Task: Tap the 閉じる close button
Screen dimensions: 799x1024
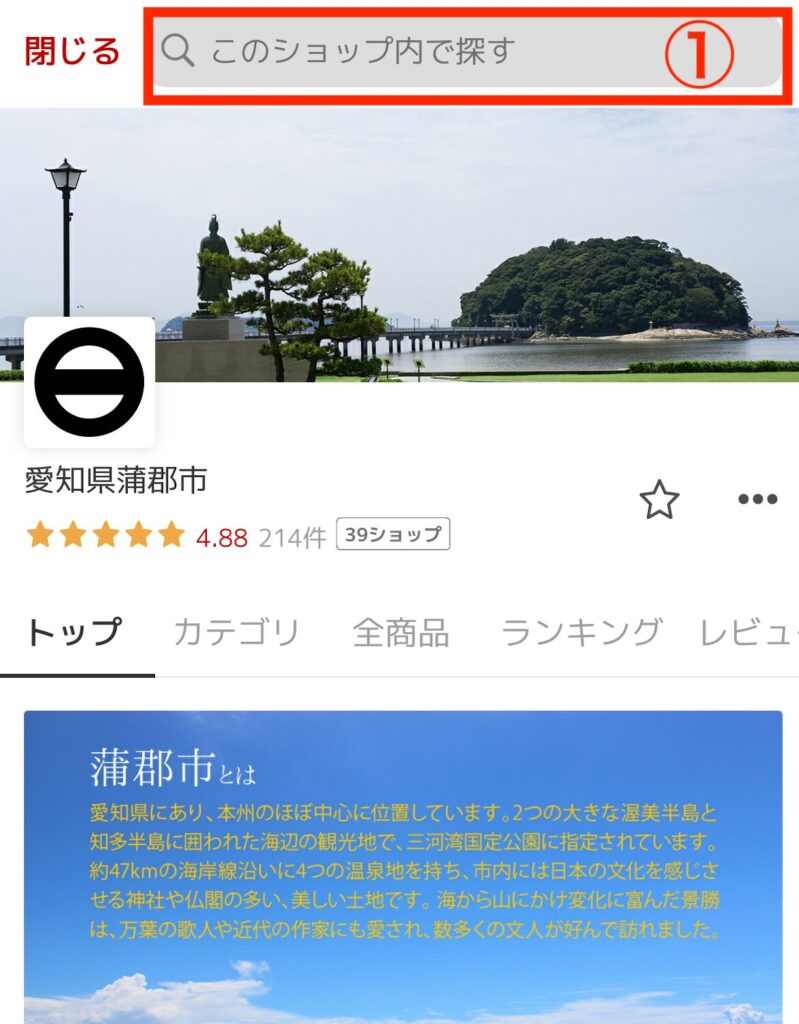Action: click(72, 51)
